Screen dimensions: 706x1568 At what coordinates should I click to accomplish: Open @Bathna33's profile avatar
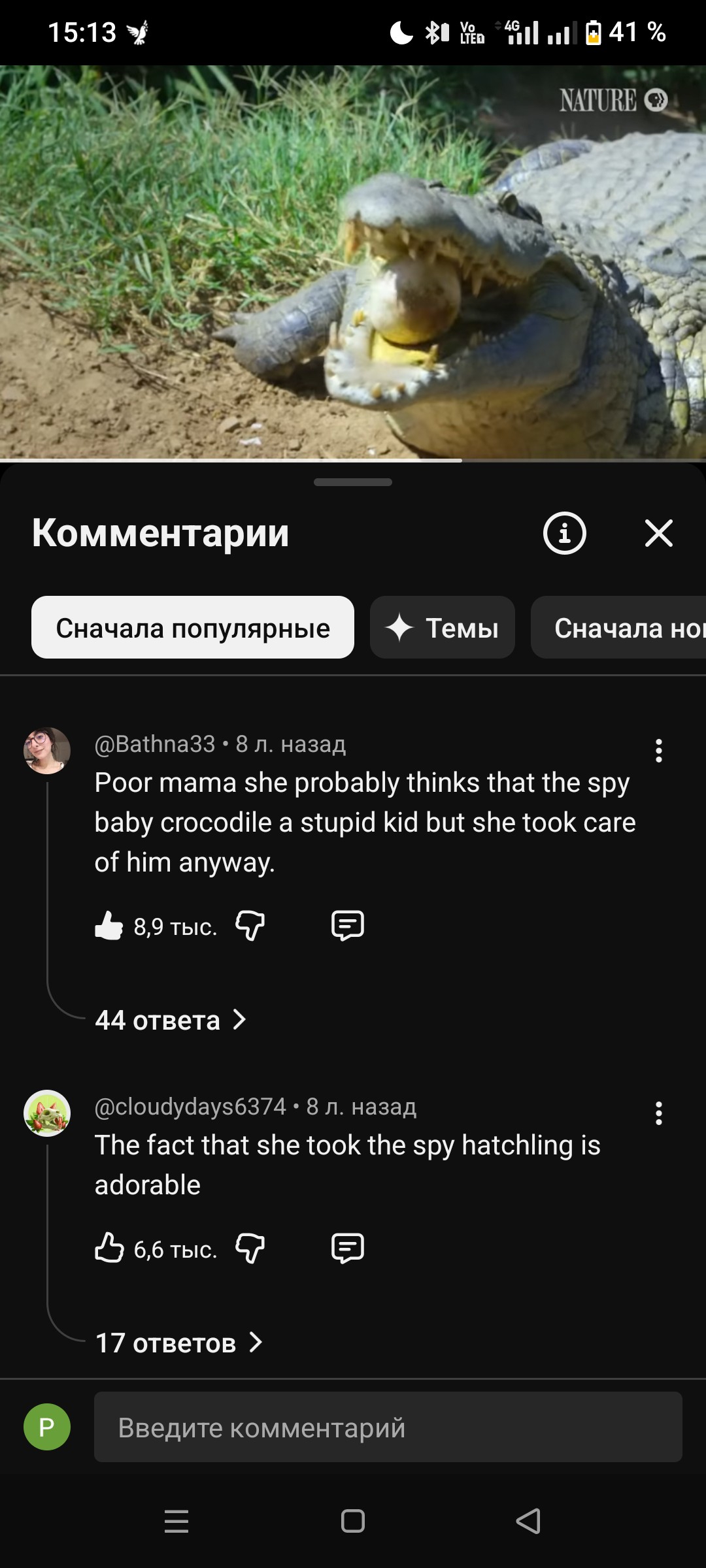coord(47,751)
